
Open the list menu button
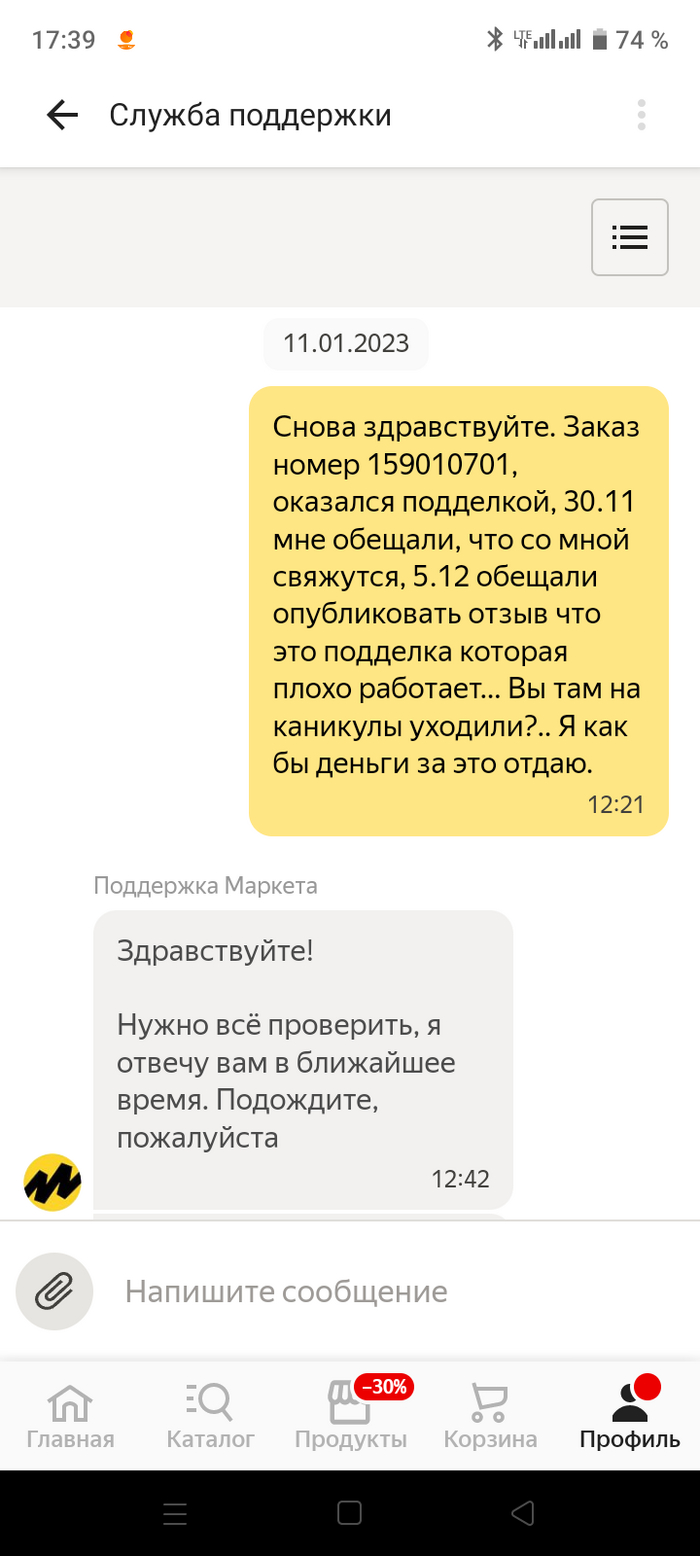click(x=630, y=237)
